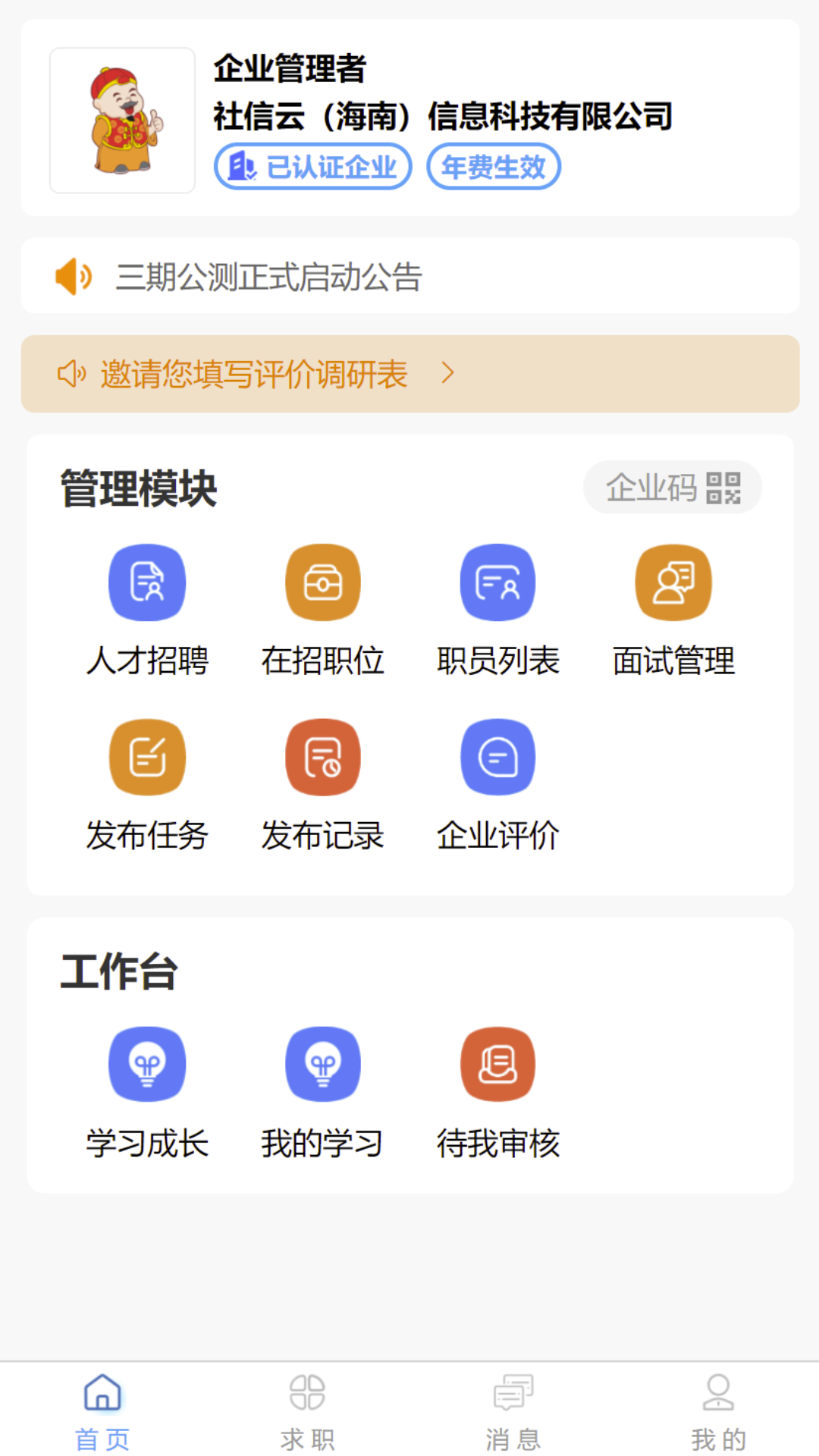Open the 待我审核 pending review module

497,1088
